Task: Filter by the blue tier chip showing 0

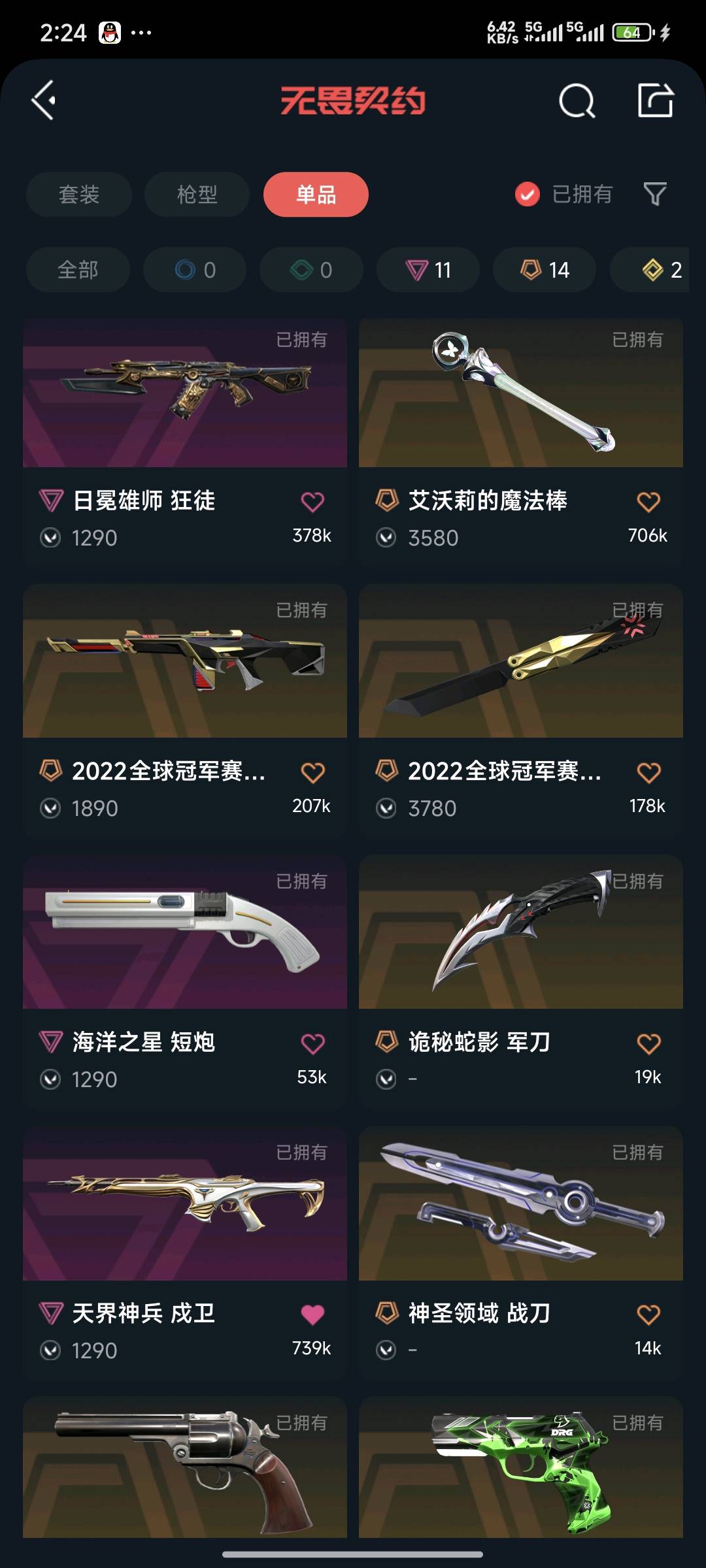Action: (x=195, y=270)
